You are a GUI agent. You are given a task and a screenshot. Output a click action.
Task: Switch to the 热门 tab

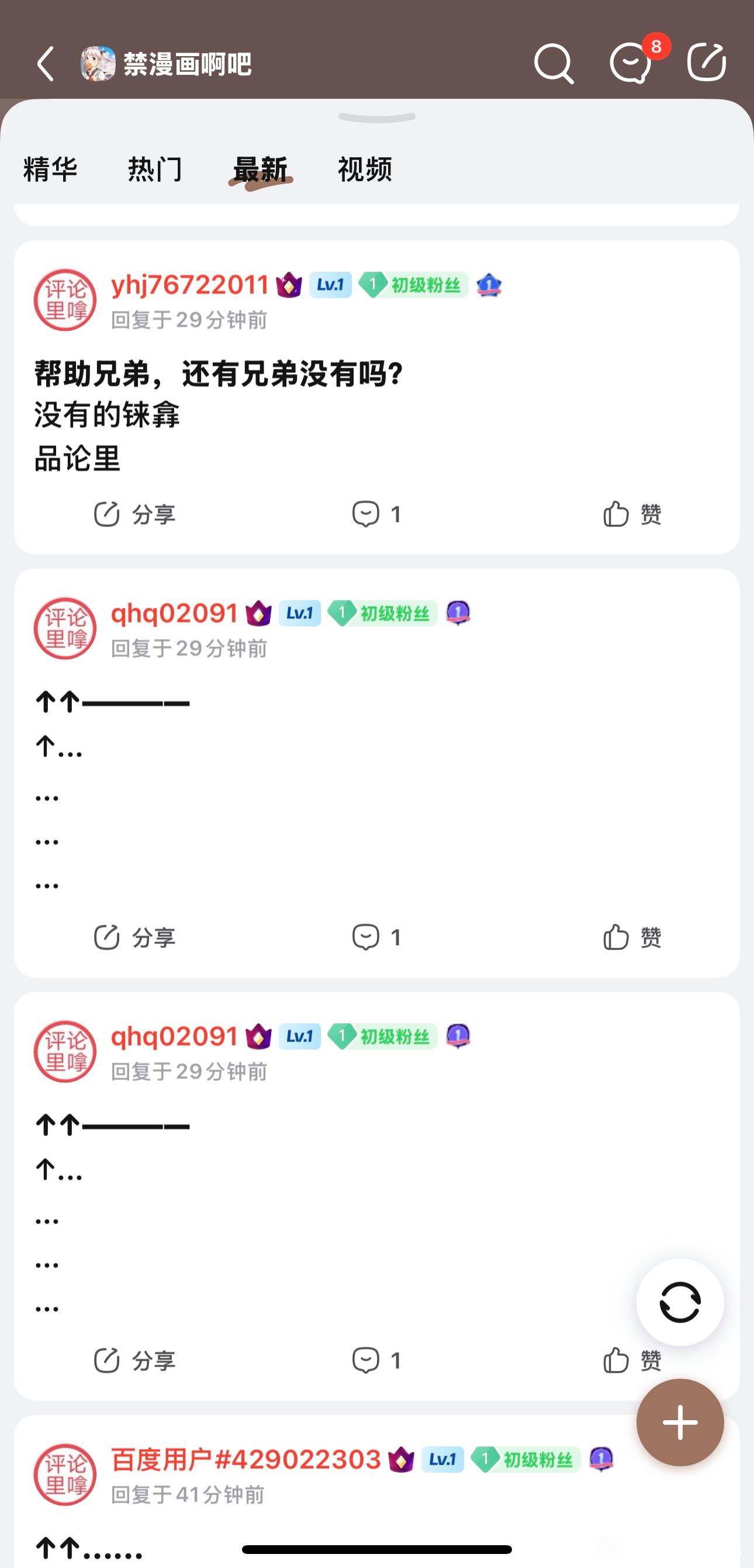point(155,169)
